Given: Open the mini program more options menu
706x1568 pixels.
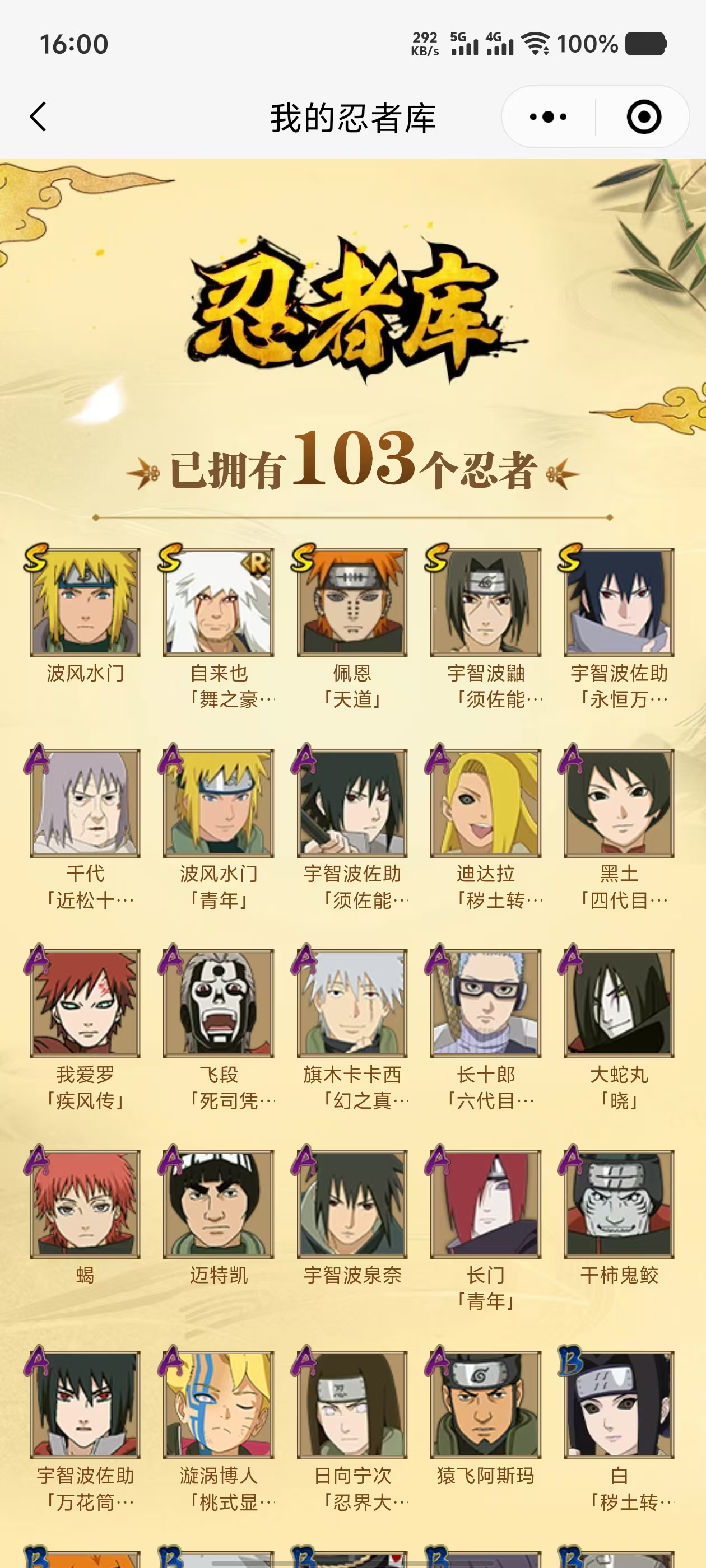Looking at the screenshot, I should 548,117.
